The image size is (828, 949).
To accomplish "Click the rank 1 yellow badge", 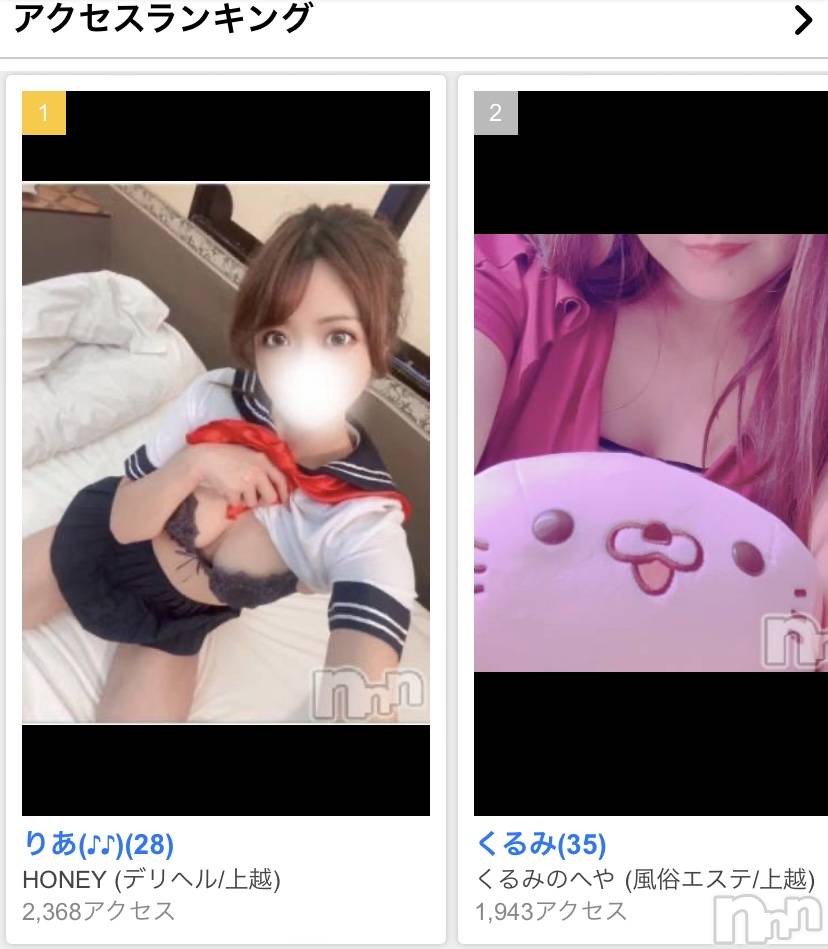I will click(x=43, y=114).
